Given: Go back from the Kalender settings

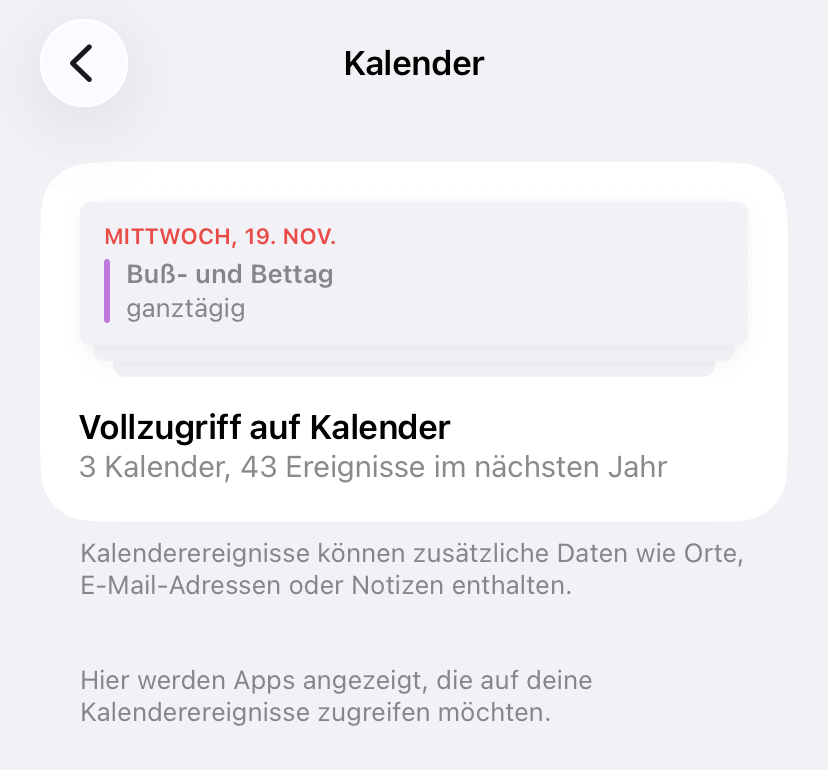Looking at the screenshot, I should [x=83, y=63].
